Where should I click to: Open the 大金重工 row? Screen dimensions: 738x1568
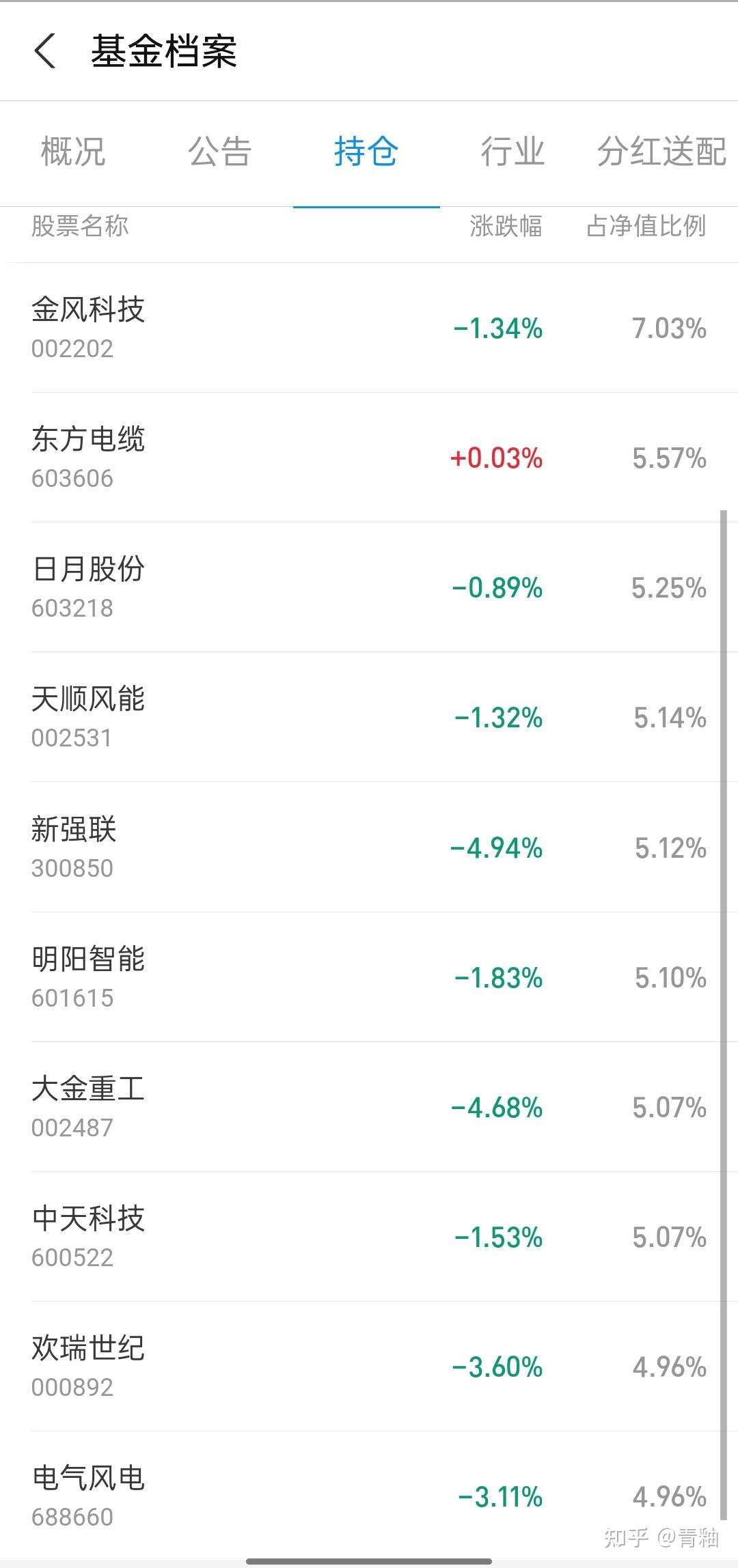[369, 1107]
